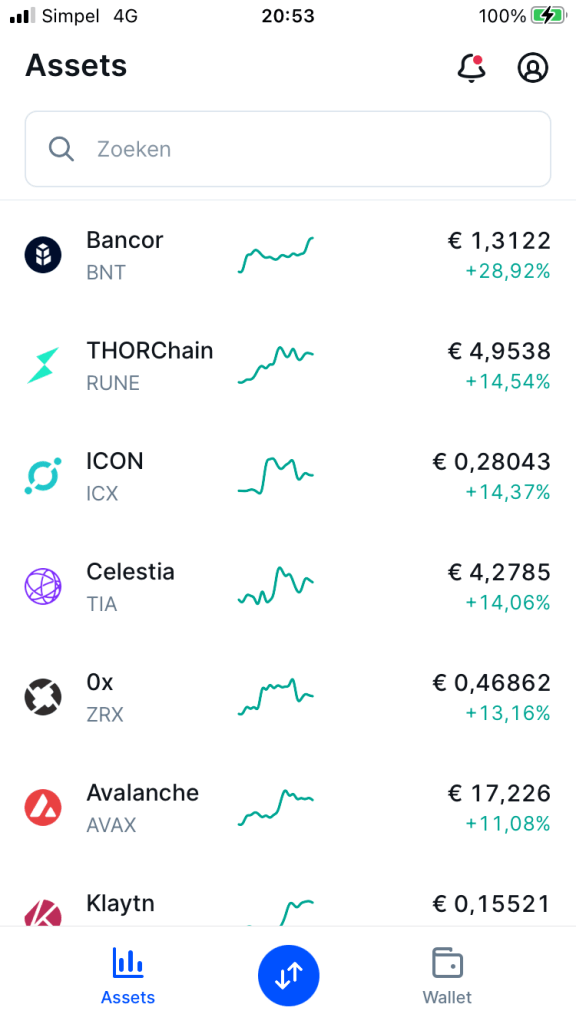Open the THORChain RUNE asset
This screenshot has height=1024, width=576.
(x=288, y=366)
